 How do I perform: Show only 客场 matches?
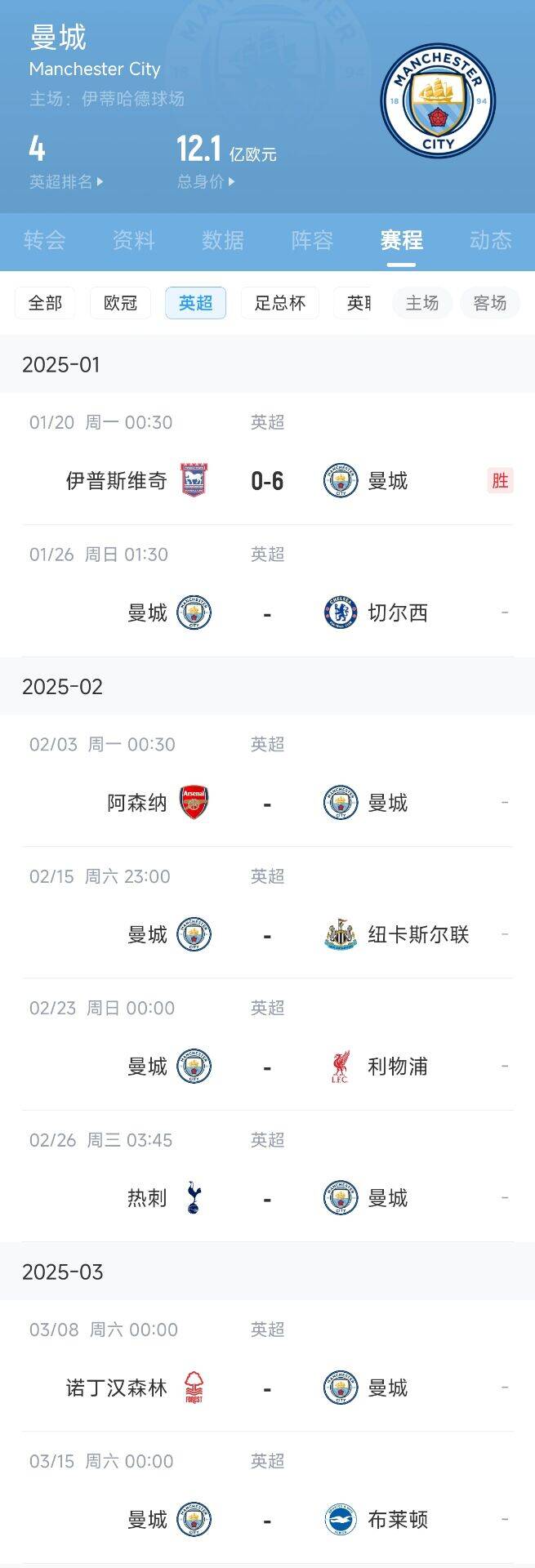[490, 303]
